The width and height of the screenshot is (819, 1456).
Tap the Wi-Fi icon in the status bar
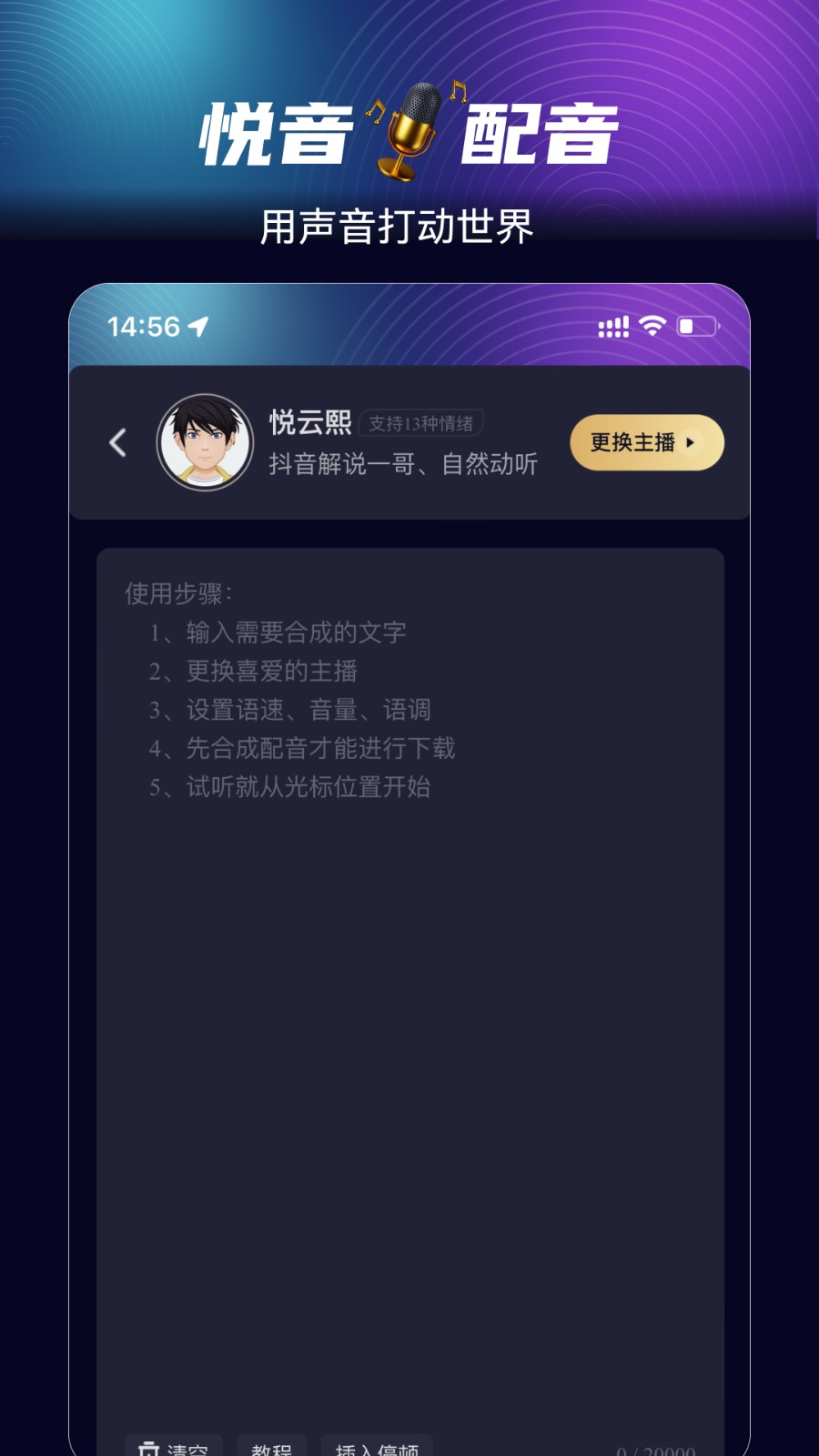click(x=652, y=325)
